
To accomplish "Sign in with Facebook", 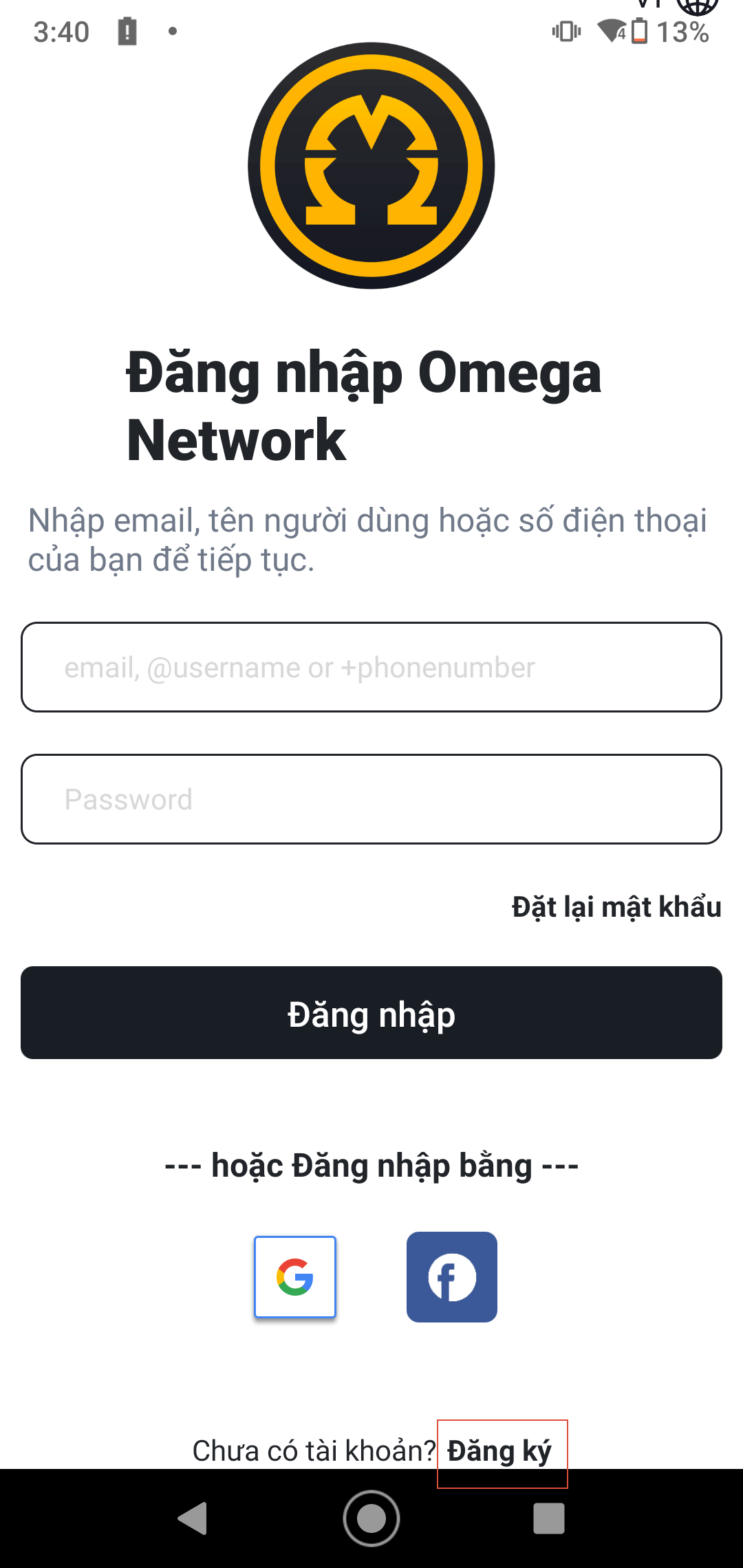I will tap(451, 1277).
